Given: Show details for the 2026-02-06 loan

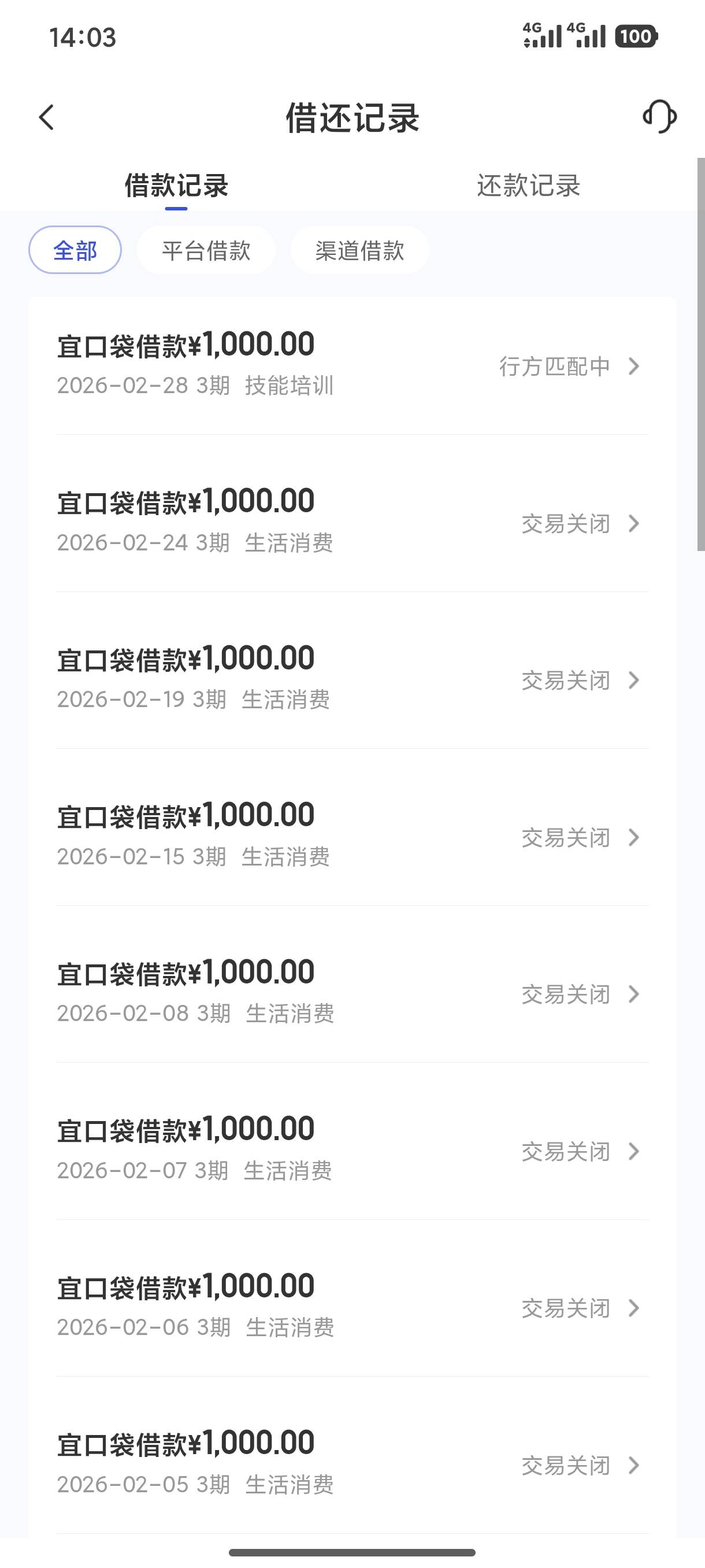Looking at the screenshot, I should [x=351, y=1307].
